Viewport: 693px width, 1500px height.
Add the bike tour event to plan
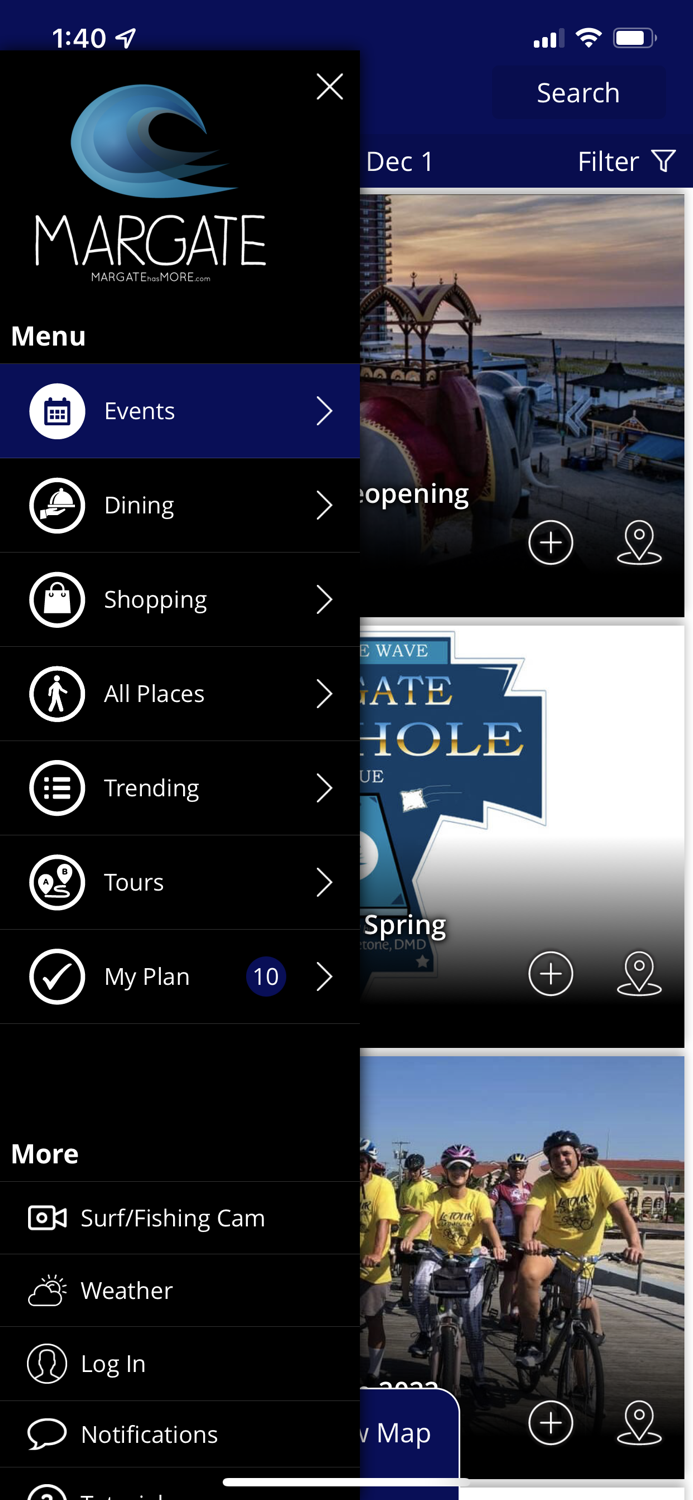(551, 1423)
